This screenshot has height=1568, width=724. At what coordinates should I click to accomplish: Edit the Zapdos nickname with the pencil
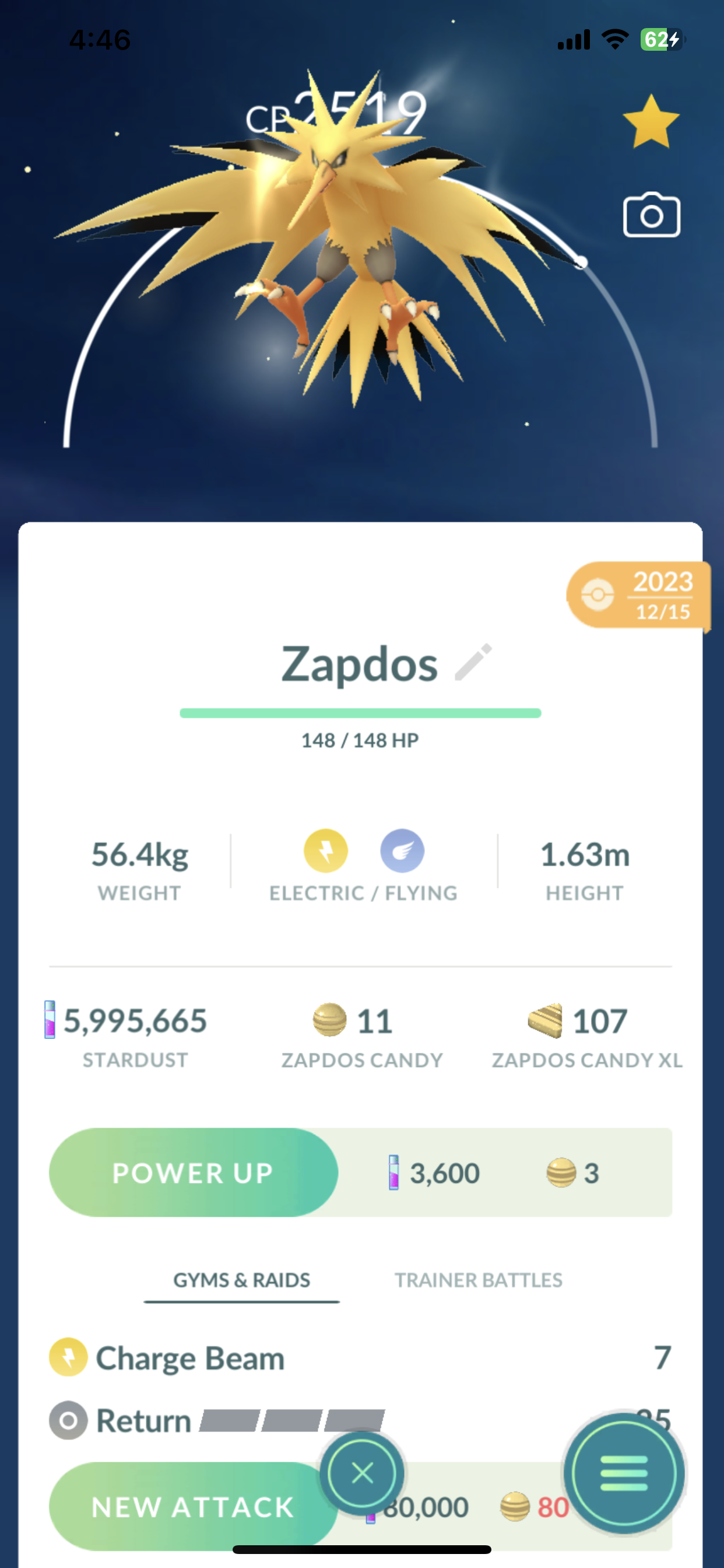[x=473, y=661]
